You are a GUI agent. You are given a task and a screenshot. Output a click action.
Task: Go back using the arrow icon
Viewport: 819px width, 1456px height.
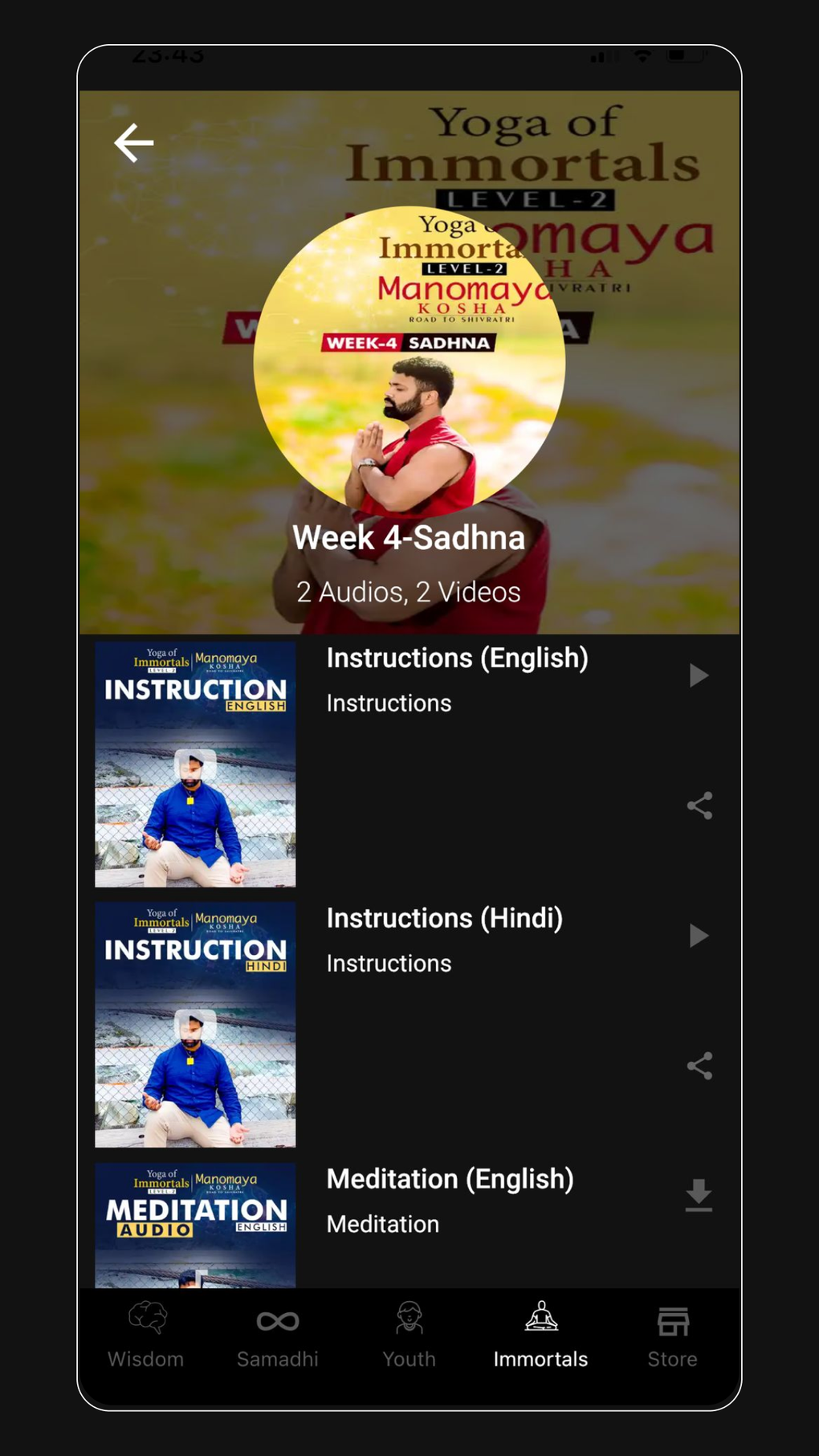click(x=134, y=143)
